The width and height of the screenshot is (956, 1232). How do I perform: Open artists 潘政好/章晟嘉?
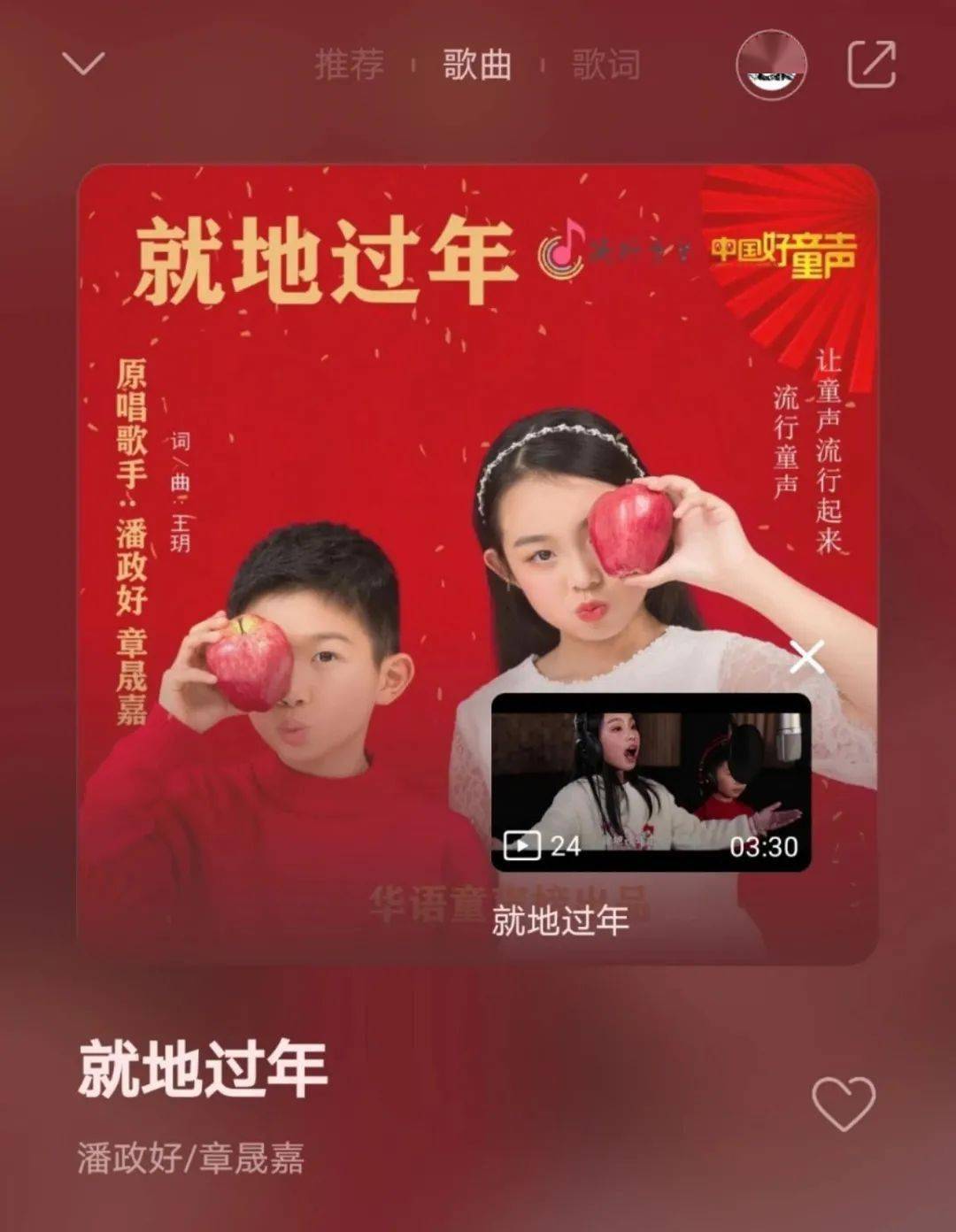190,1158
